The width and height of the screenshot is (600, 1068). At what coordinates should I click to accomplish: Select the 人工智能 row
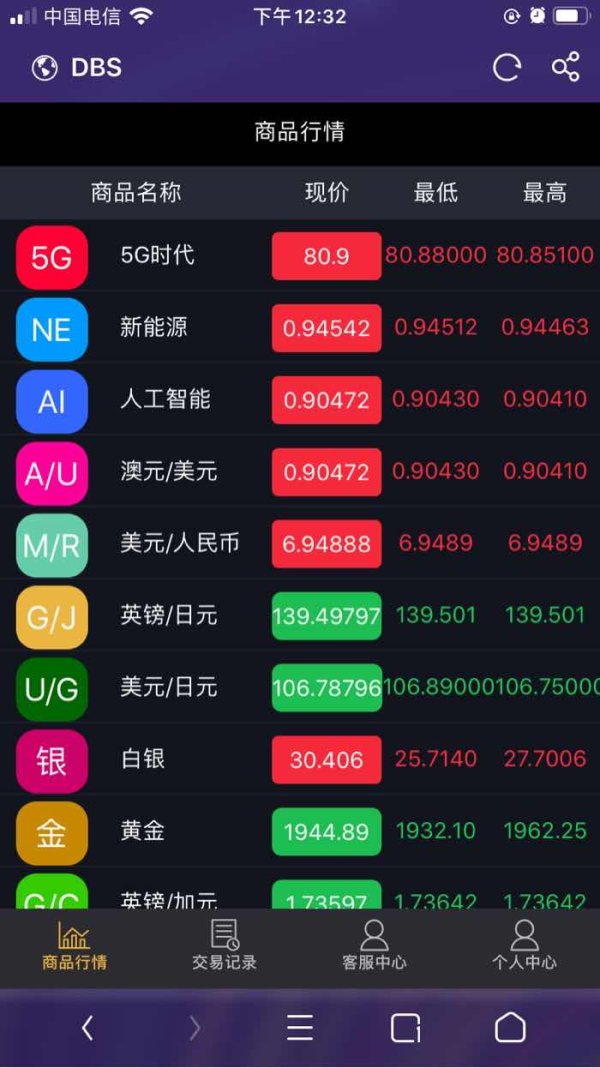(300, 400)
